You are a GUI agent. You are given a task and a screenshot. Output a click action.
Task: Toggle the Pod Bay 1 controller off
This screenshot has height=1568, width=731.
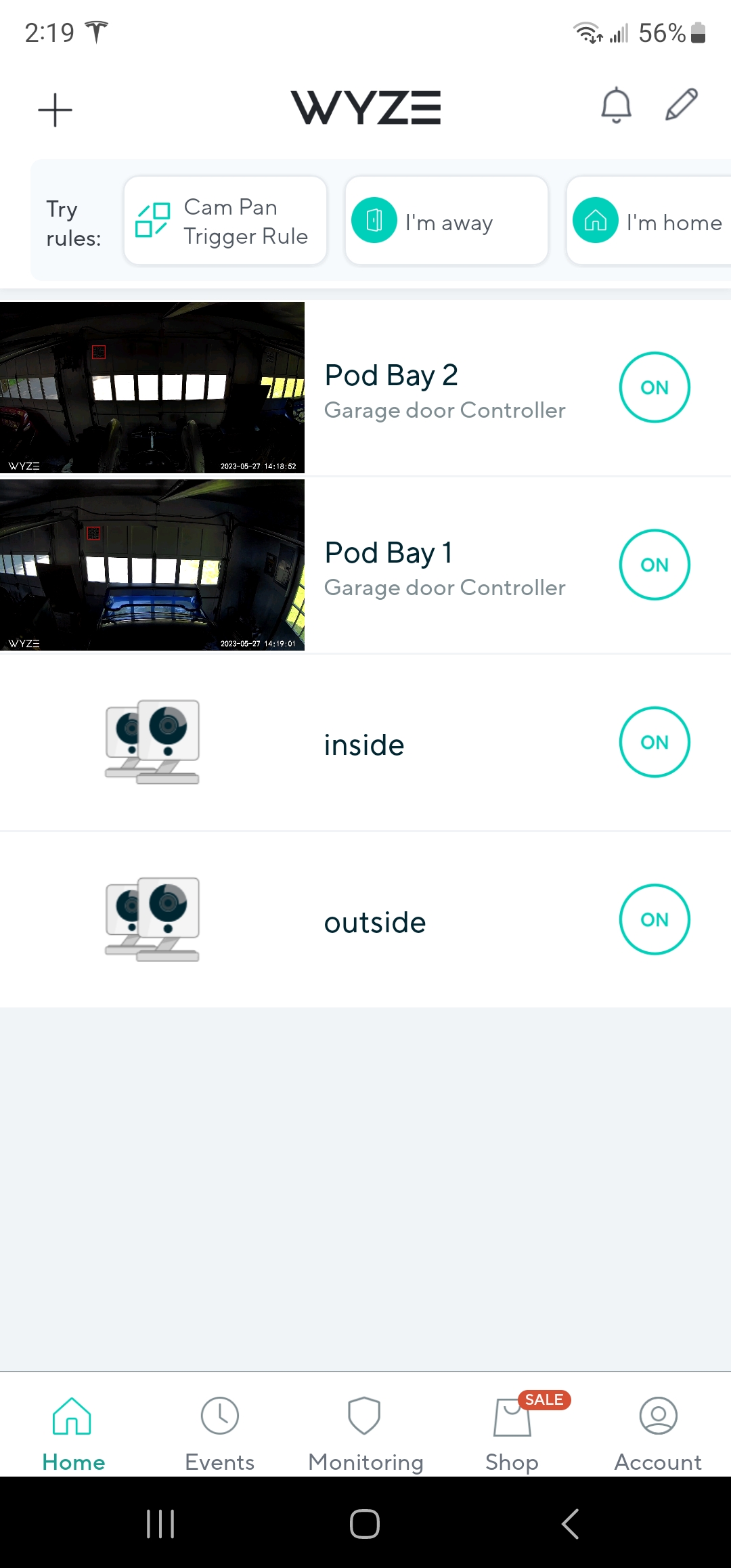(x=654, y=565)
